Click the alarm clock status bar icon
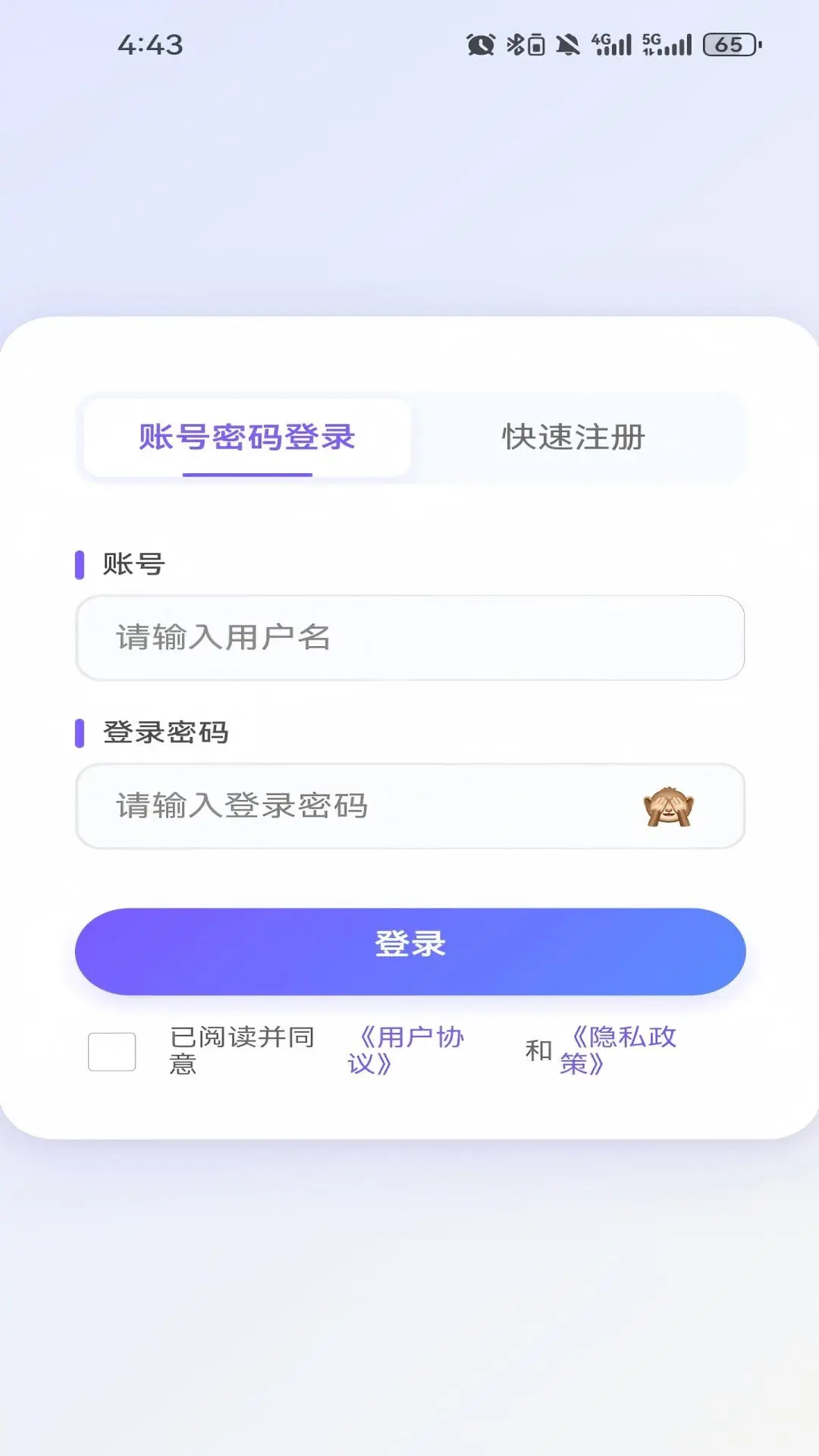The width and height of the screenshot is (819, 1456). pyautogui.click(x=481, y=45)
